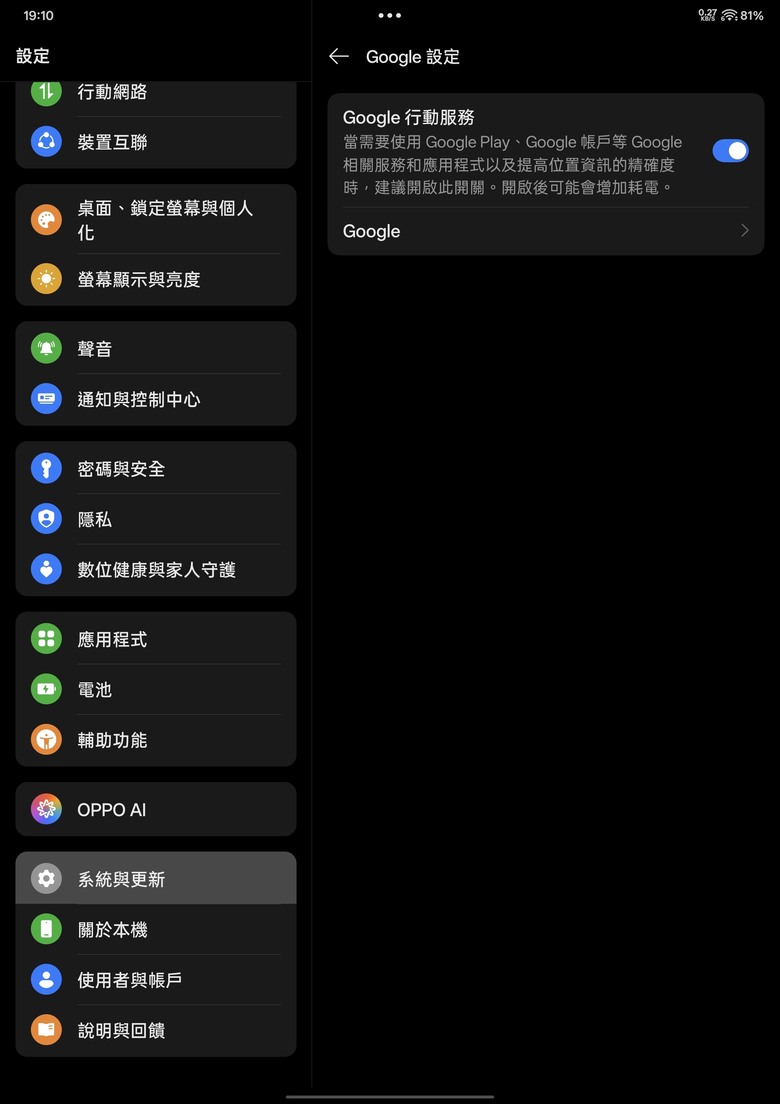Image resolution: width=780 pixels, height=1104 pixels.
Task: Open 聲音 settings
Action: 156,349
